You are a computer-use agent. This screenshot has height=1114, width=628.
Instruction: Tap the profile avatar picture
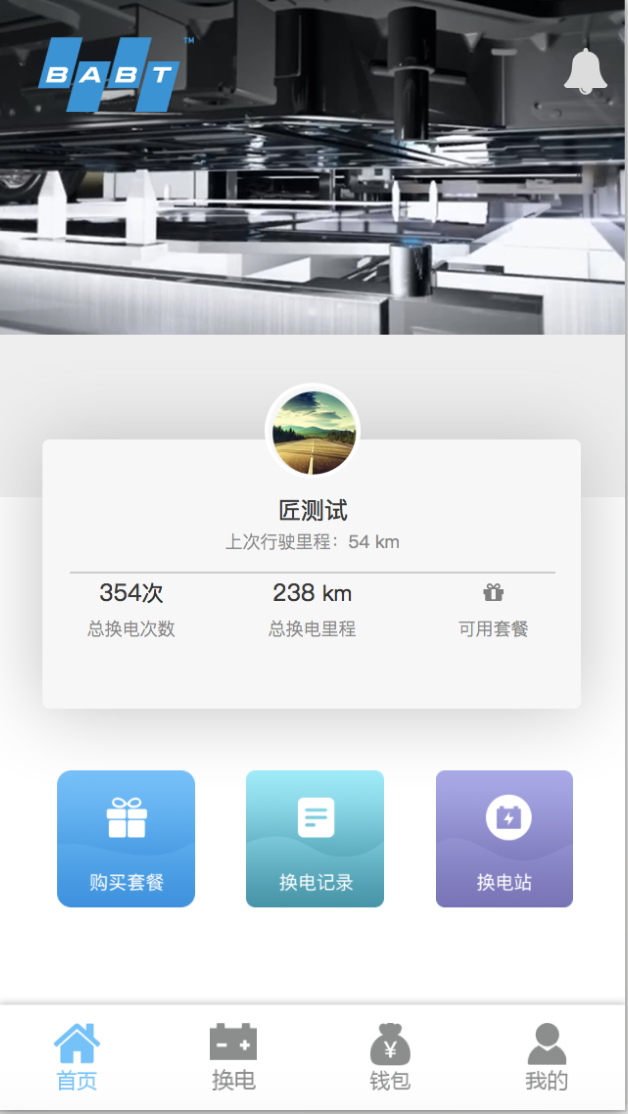[314, 432]
